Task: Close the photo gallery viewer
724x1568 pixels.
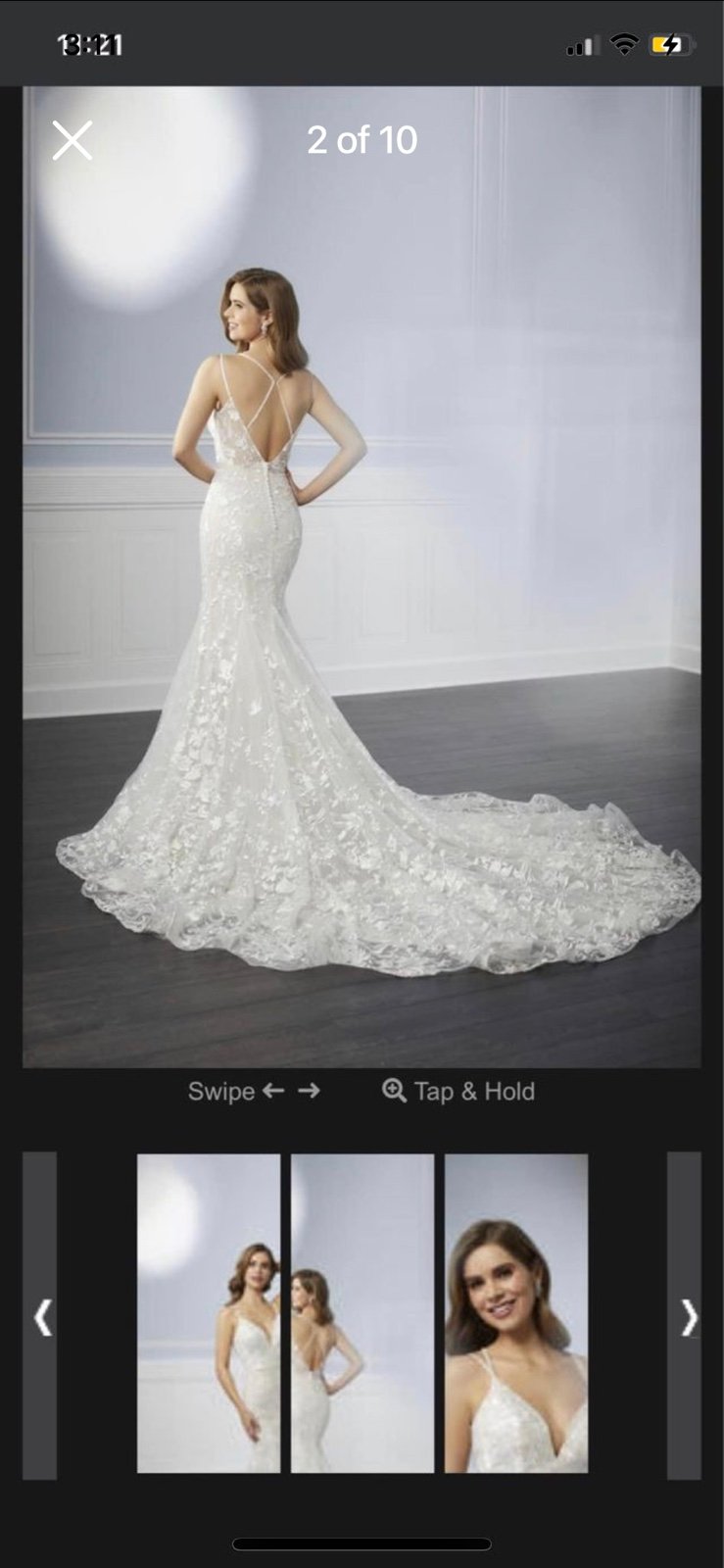Action: click(72, 141)
